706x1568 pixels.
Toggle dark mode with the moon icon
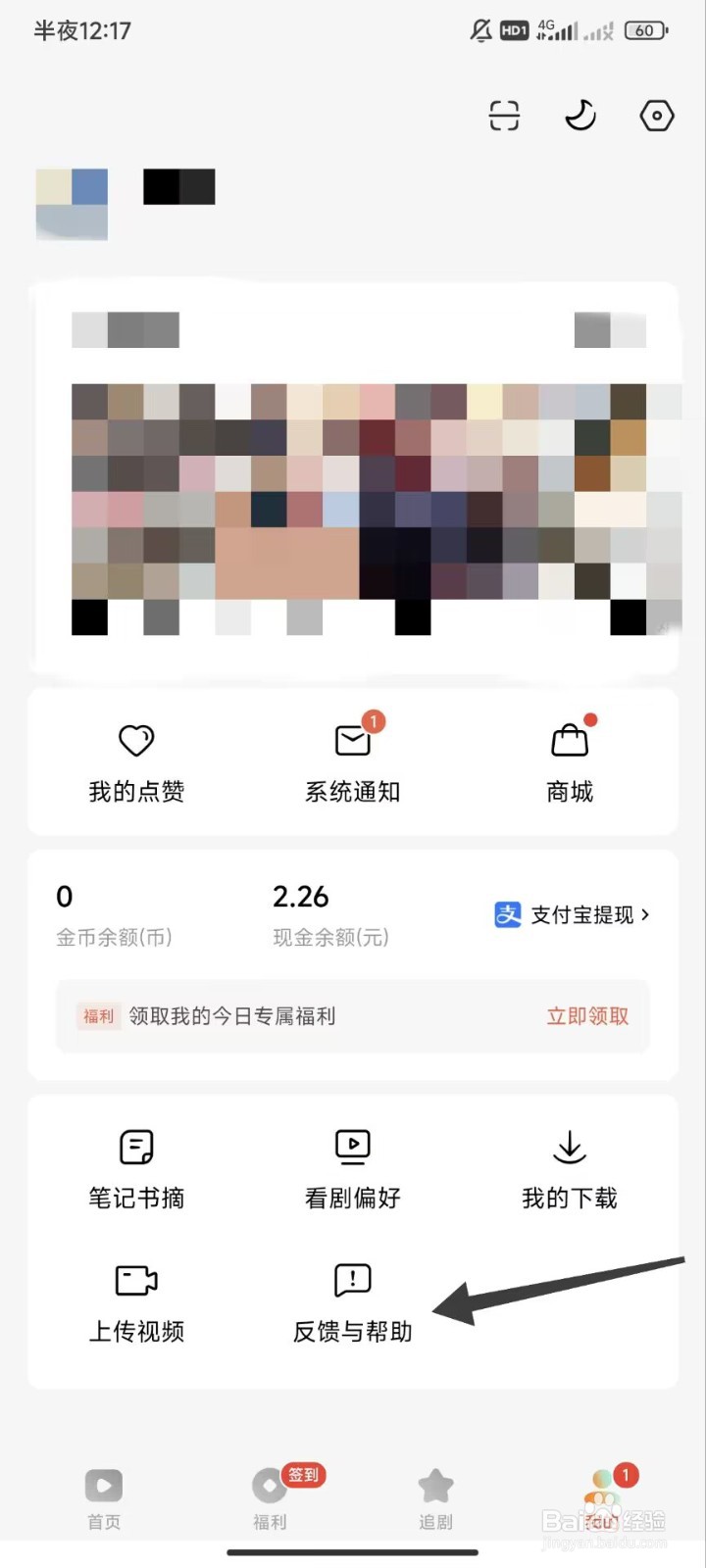click(580, 115)
